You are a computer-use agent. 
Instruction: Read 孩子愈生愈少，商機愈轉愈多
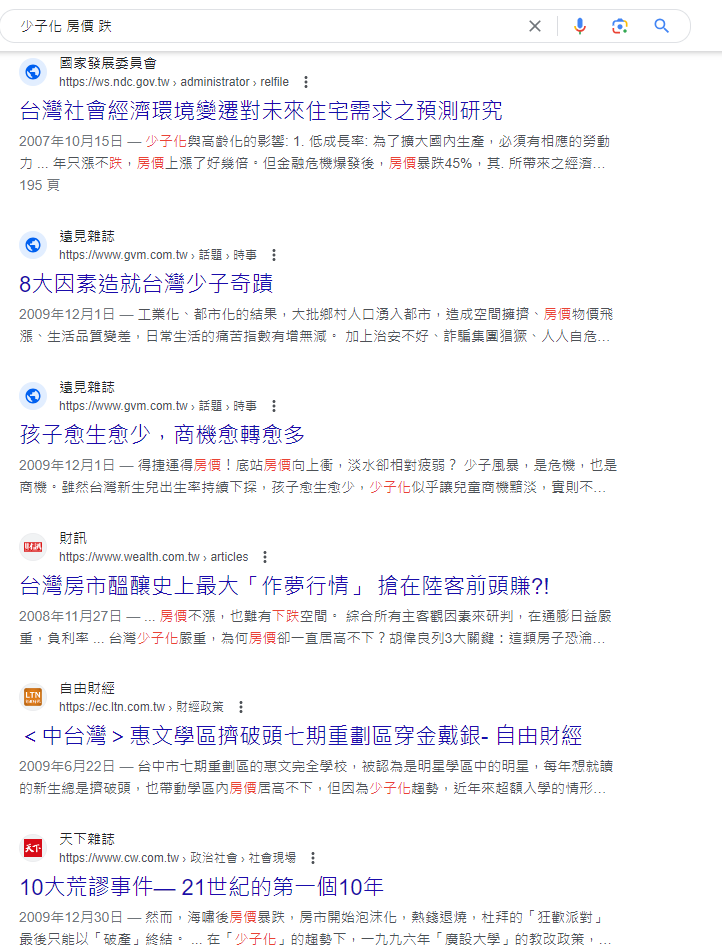click(162, 434)
